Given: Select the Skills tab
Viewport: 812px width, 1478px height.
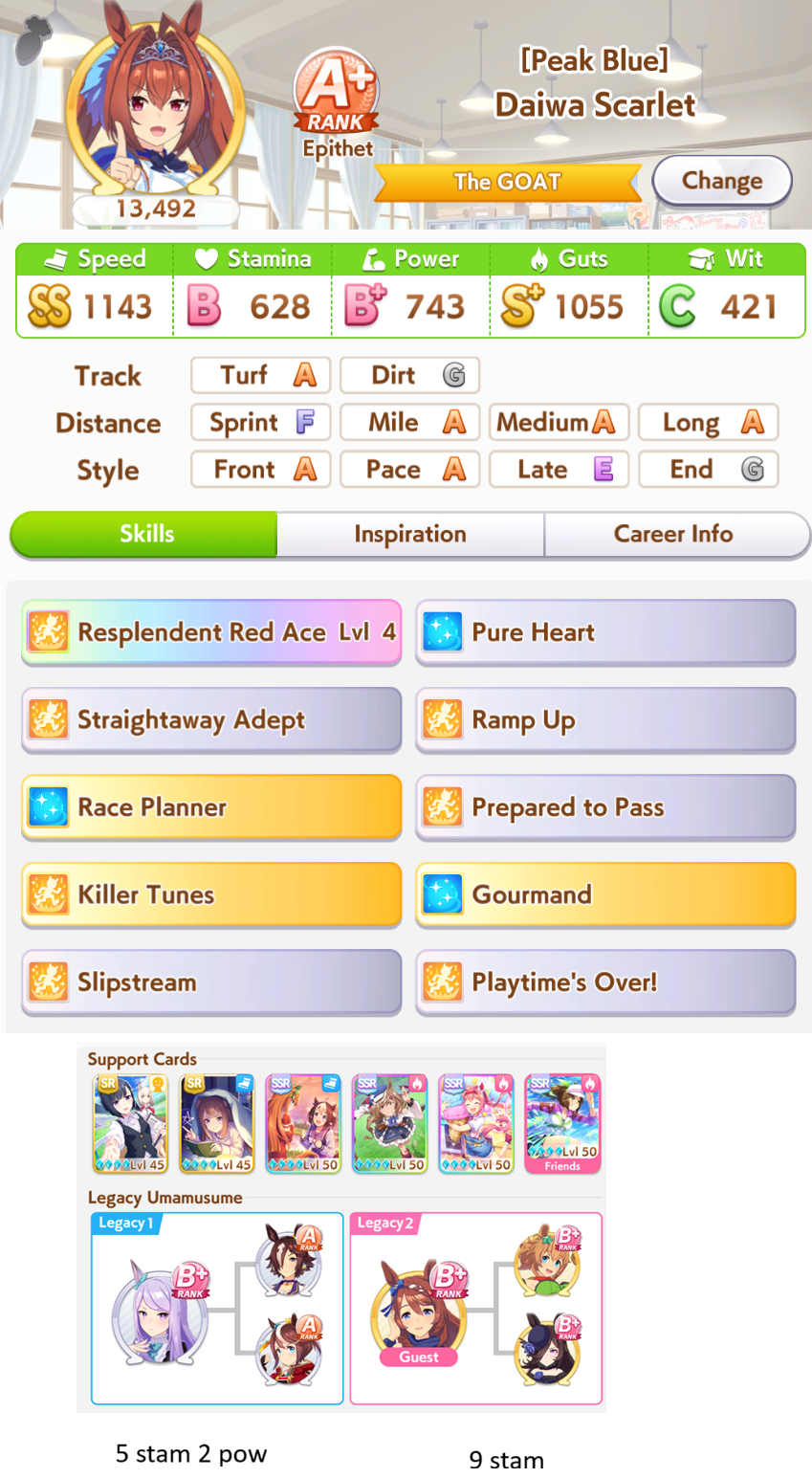Looking at the screenshot, I should (x=144, y=534).
